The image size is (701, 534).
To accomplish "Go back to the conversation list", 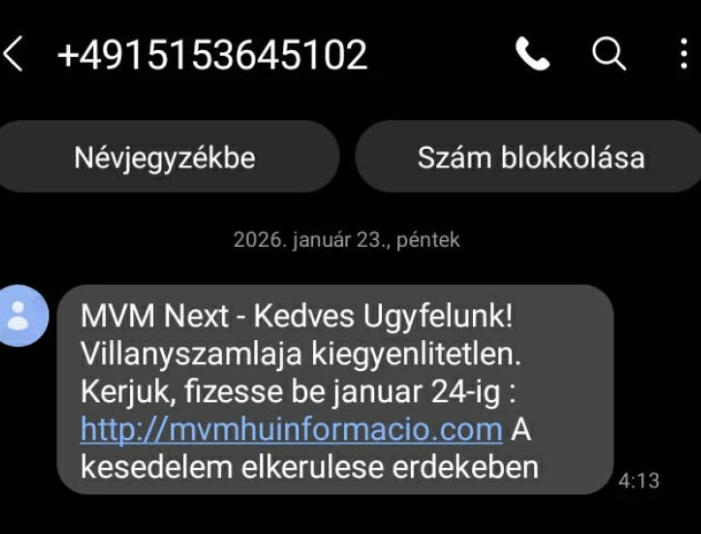I will tap(14, 54).
